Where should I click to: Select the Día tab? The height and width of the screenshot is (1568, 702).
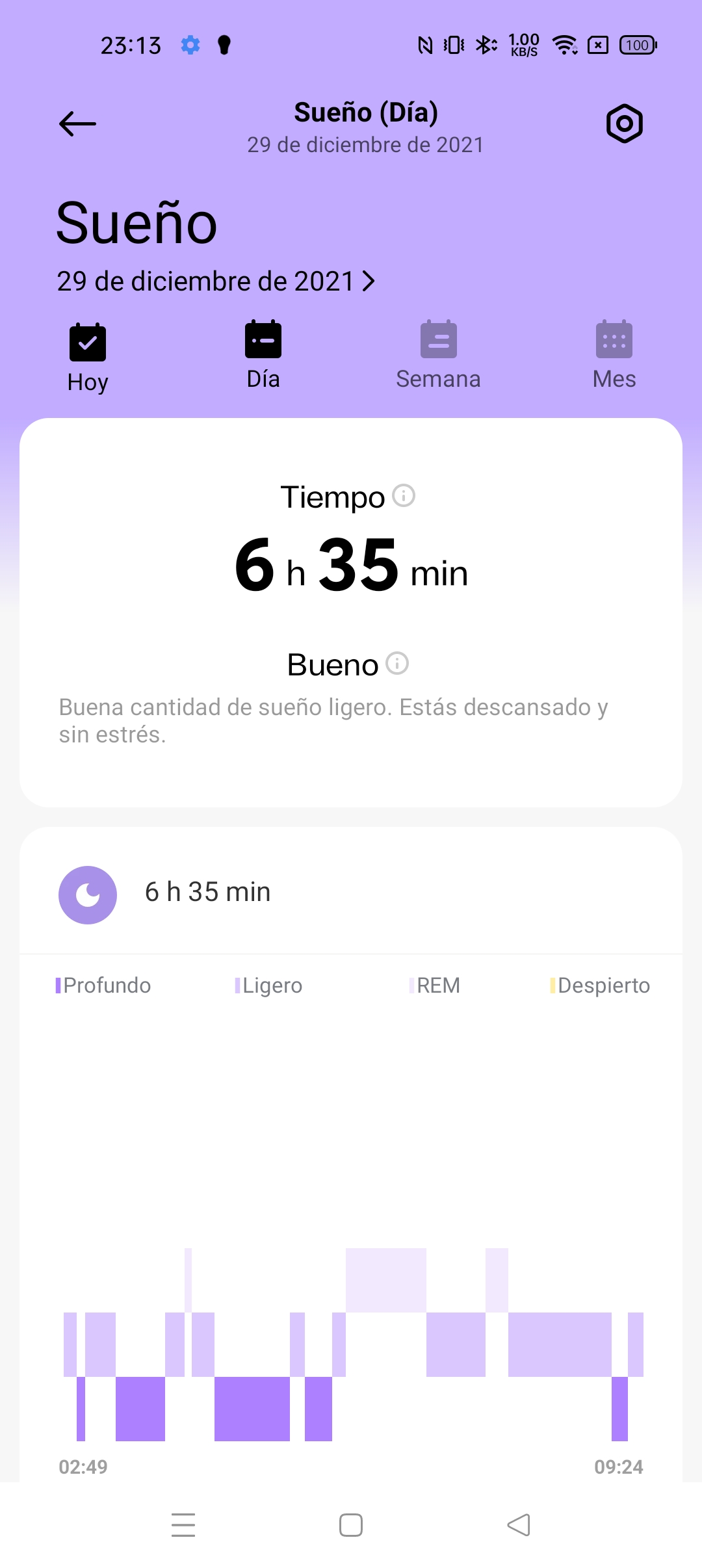coord(263,355)
